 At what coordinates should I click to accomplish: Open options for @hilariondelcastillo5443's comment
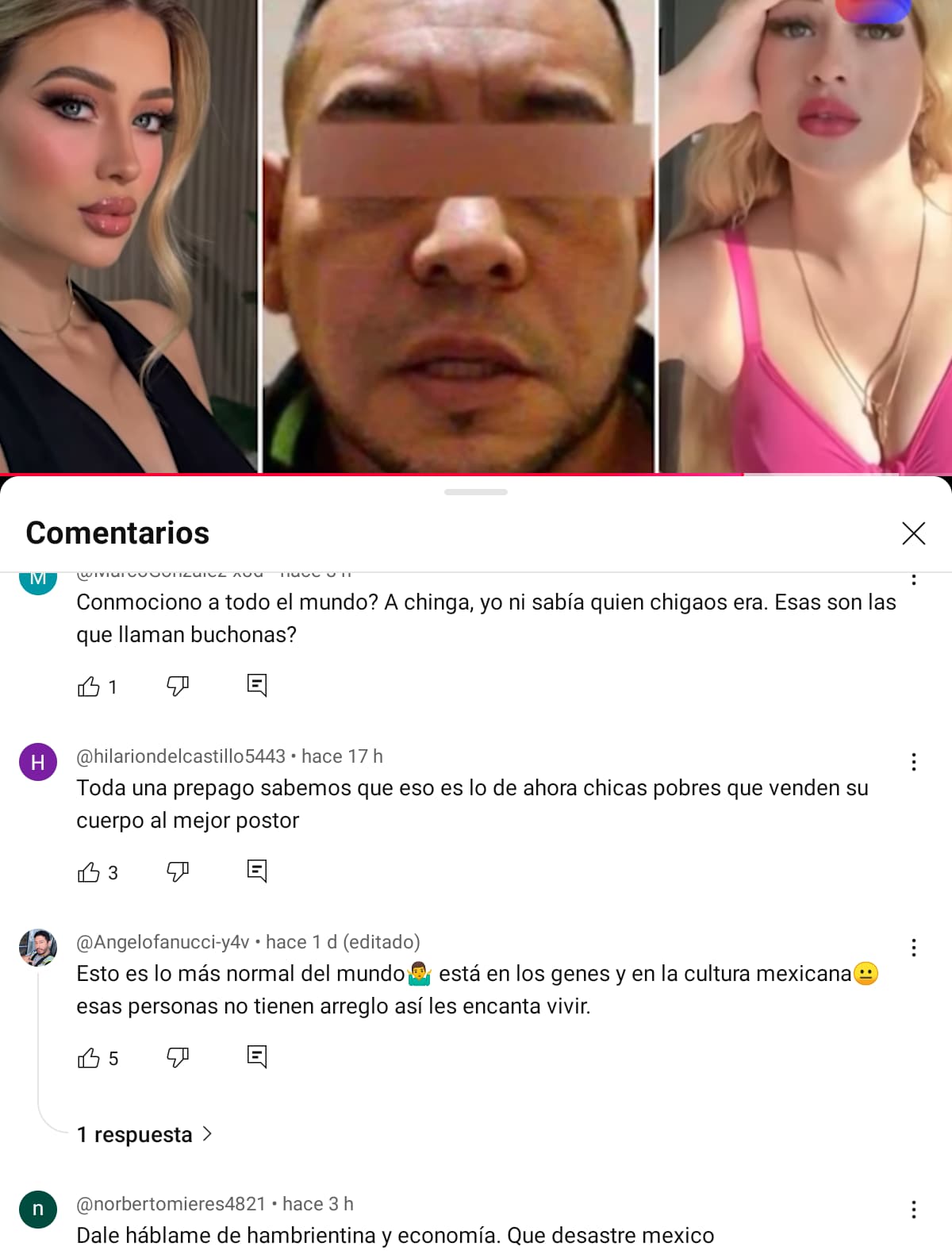(x=914, y=762)
